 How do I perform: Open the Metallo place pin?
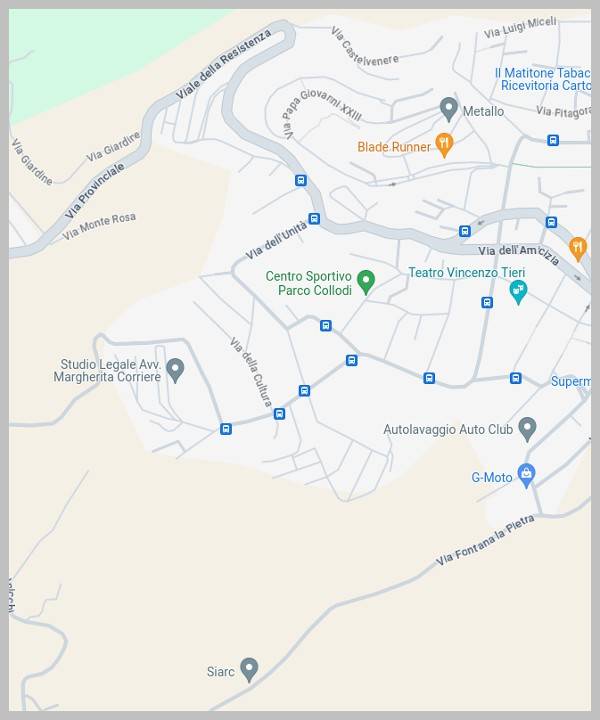[x=449, y=108]
